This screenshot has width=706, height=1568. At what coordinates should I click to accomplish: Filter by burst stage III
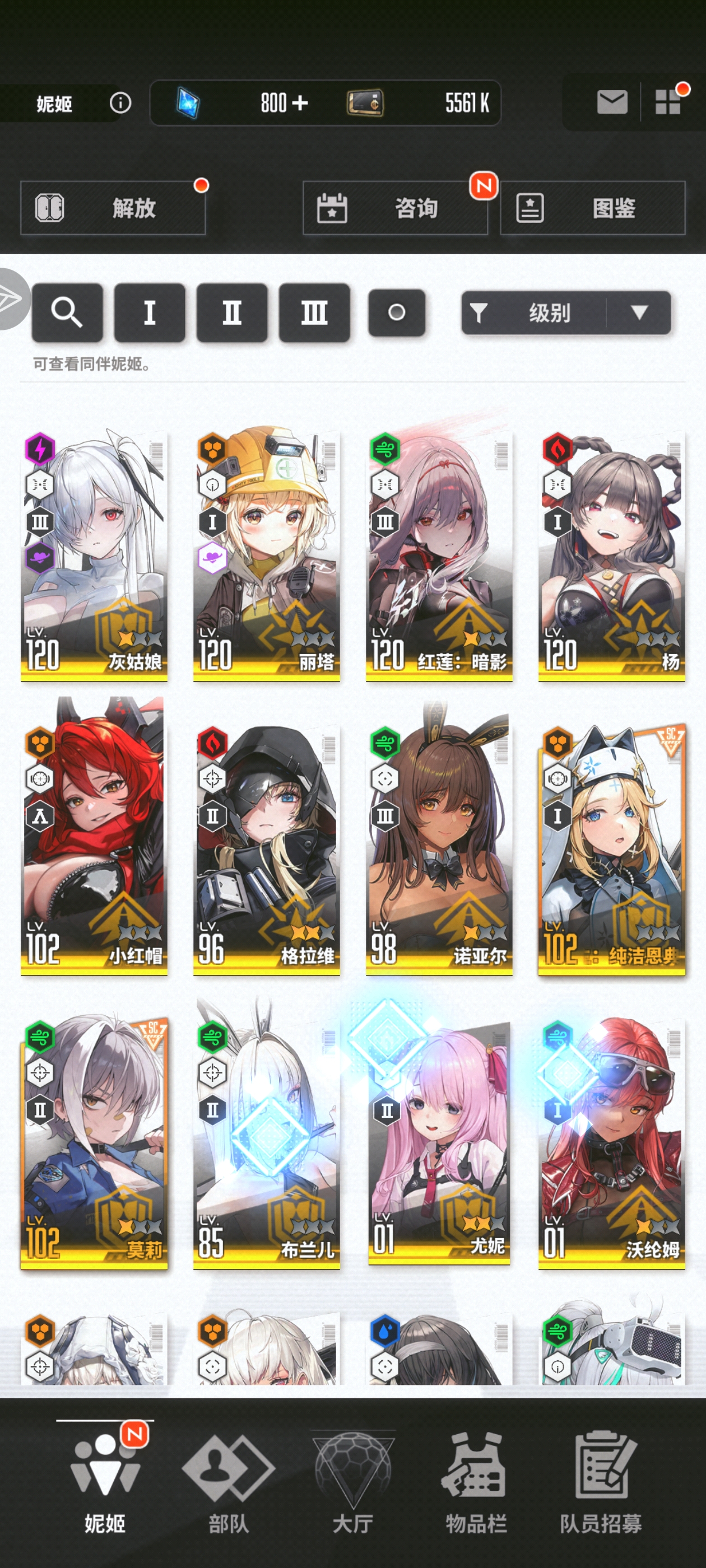[314, 313]
